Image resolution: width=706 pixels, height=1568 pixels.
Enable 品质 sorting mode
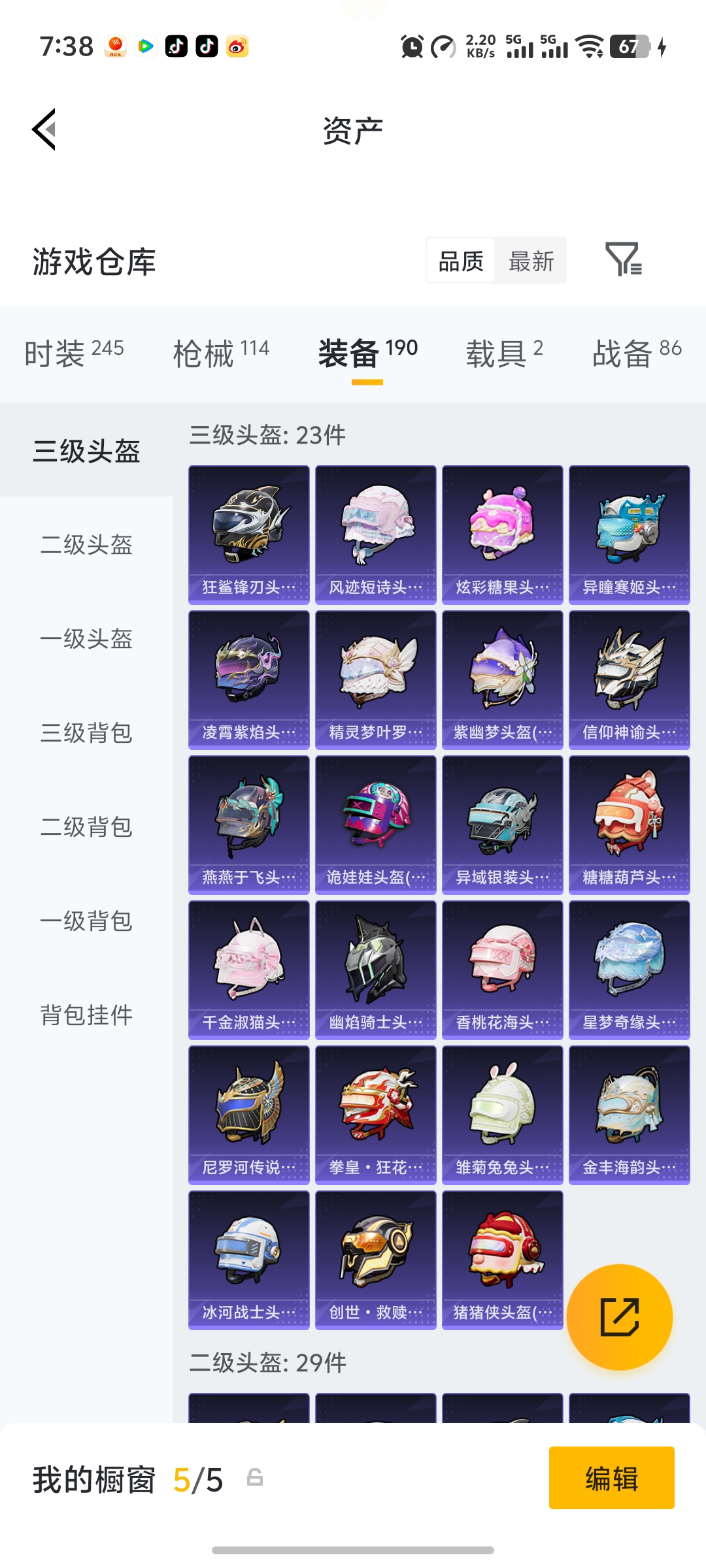click(x=460, y=260)
